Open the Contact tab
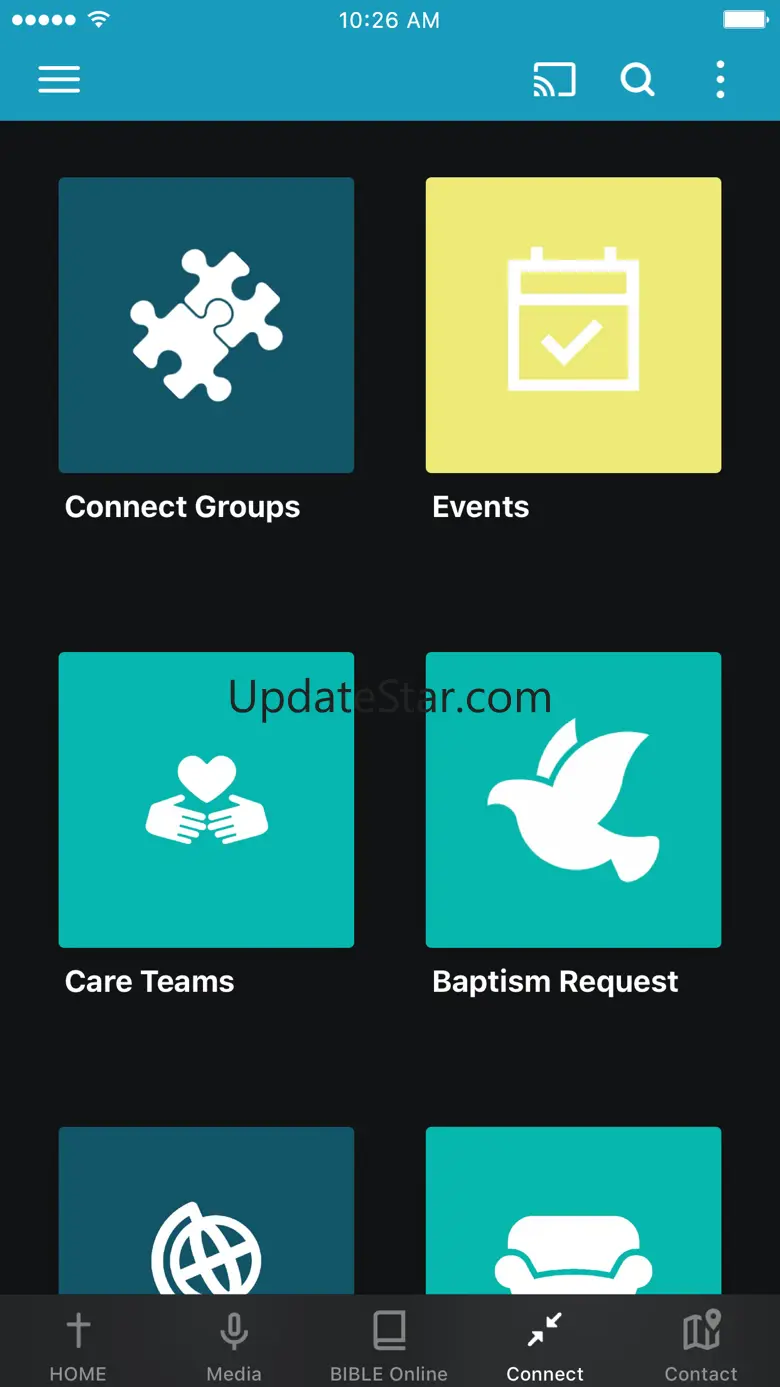 (x=701, y=1345)
